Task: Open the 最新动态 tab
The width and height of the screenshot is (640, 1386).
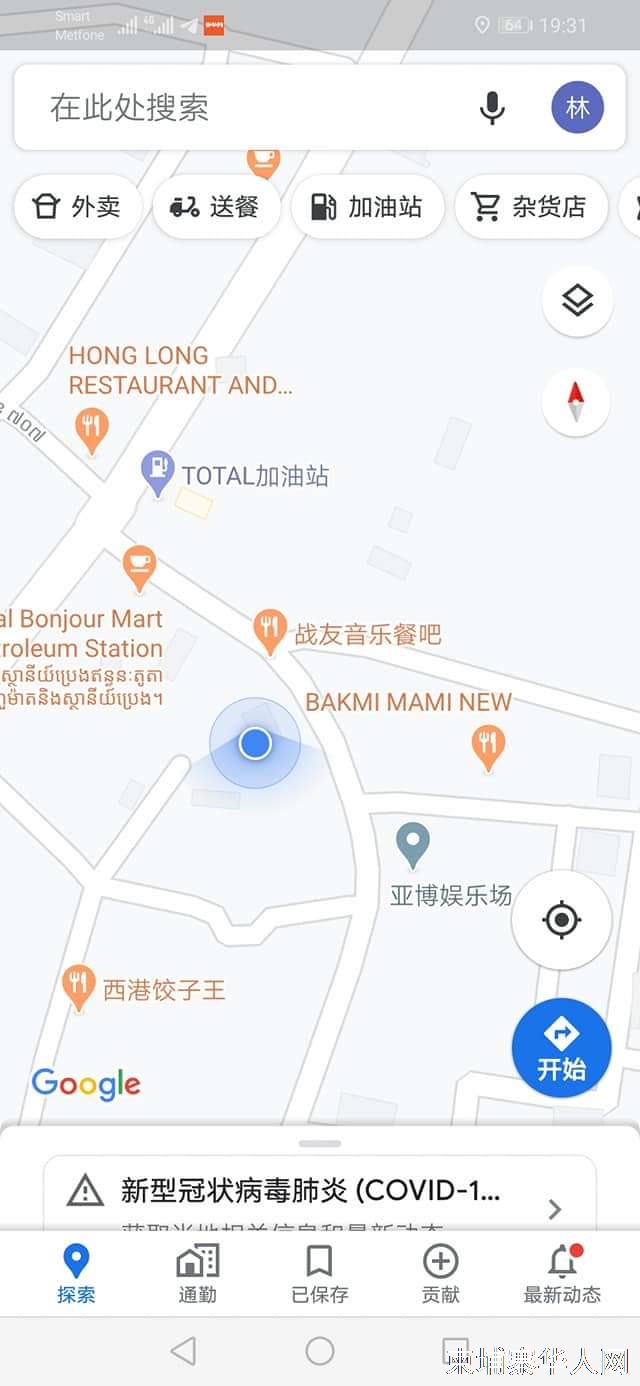Action: point(562,1273)
